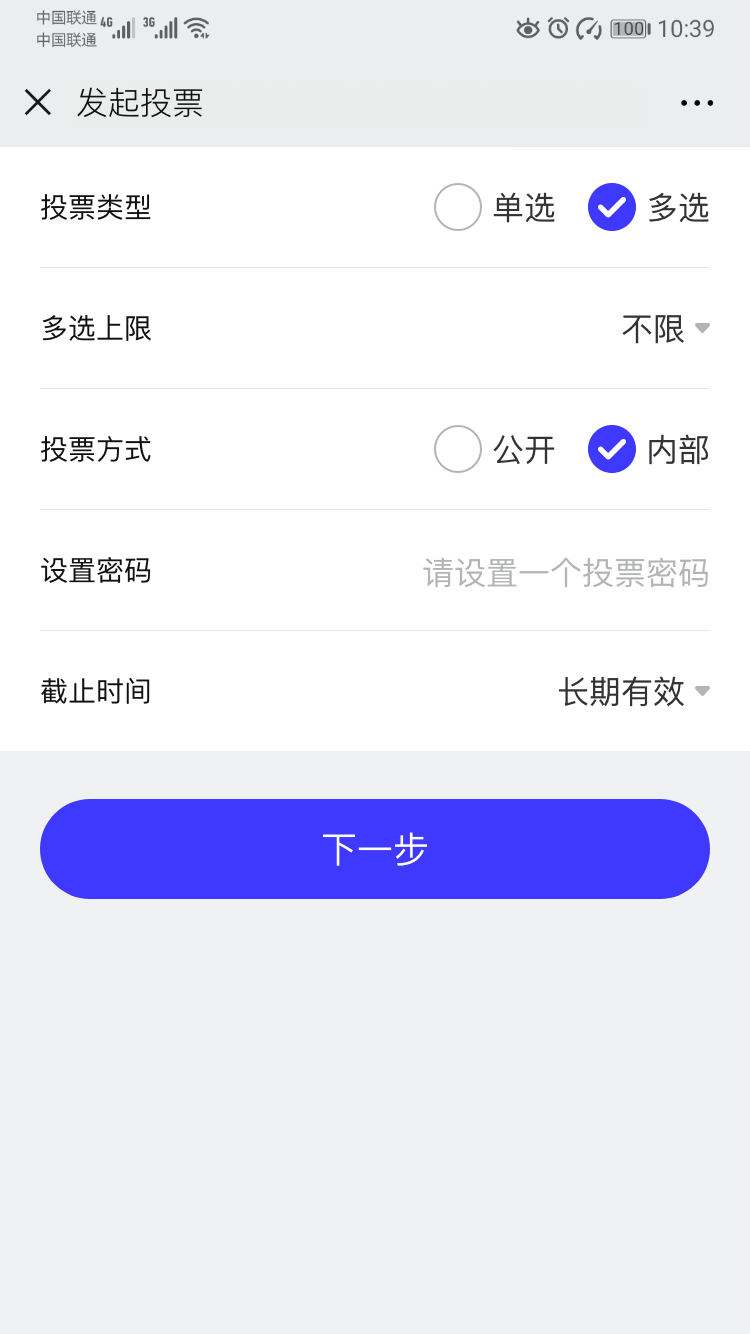Image resolution: width=750 pixels, height=1334 pixels.
Task: Open the 截止时间 deadline picker
Action: click(634, 691)
